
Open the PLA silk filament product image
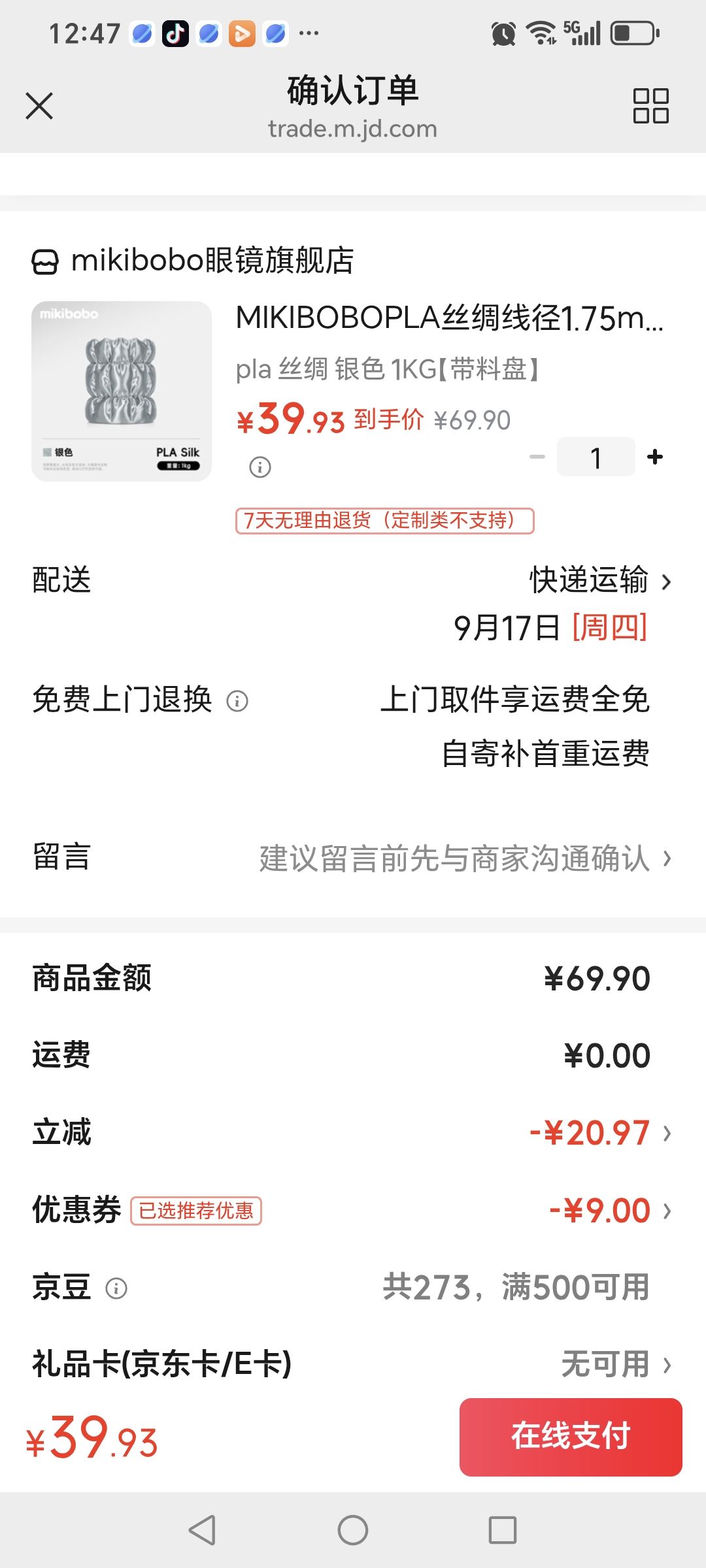(122, 391)
